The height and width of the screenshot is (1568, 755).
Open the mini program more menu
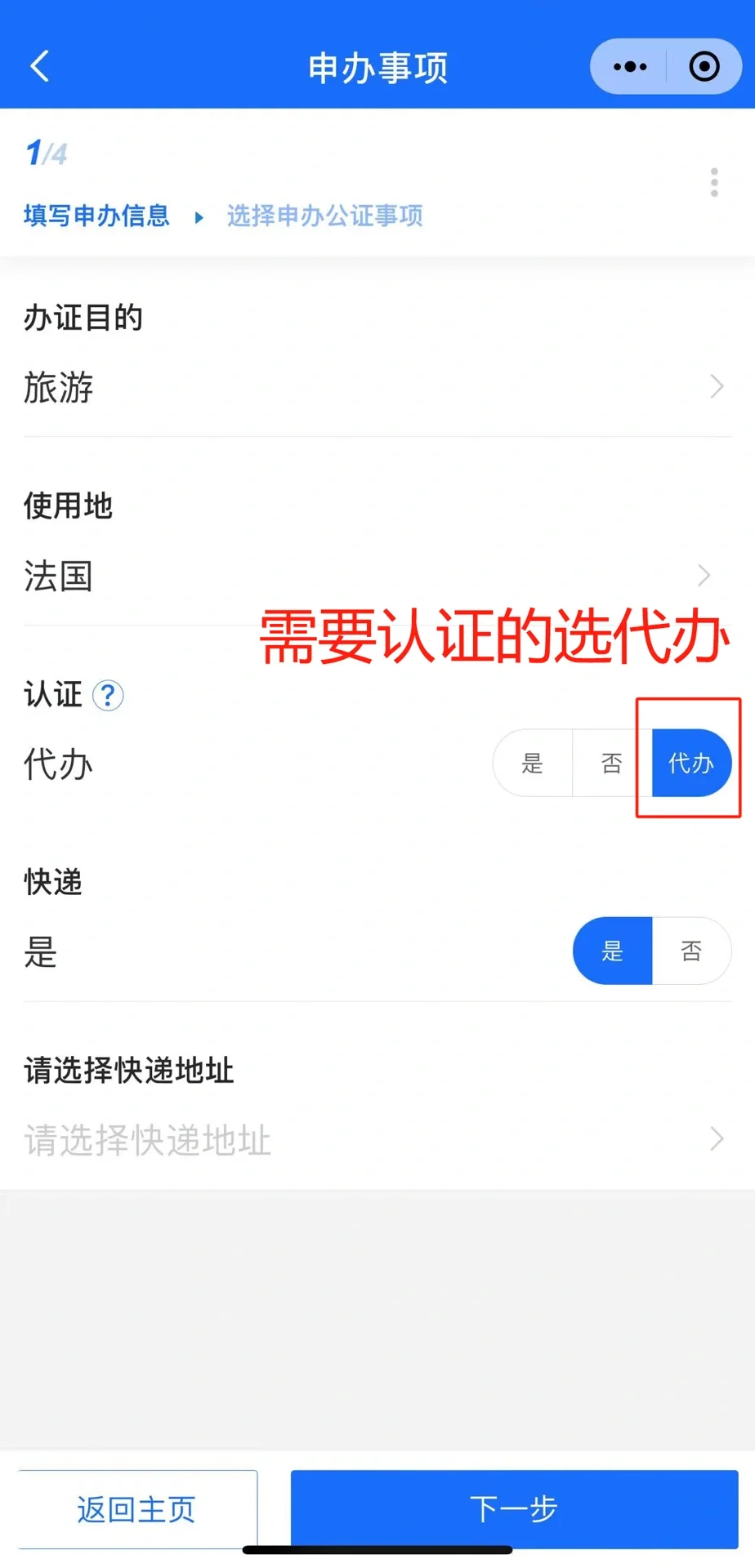pos(629,66)
